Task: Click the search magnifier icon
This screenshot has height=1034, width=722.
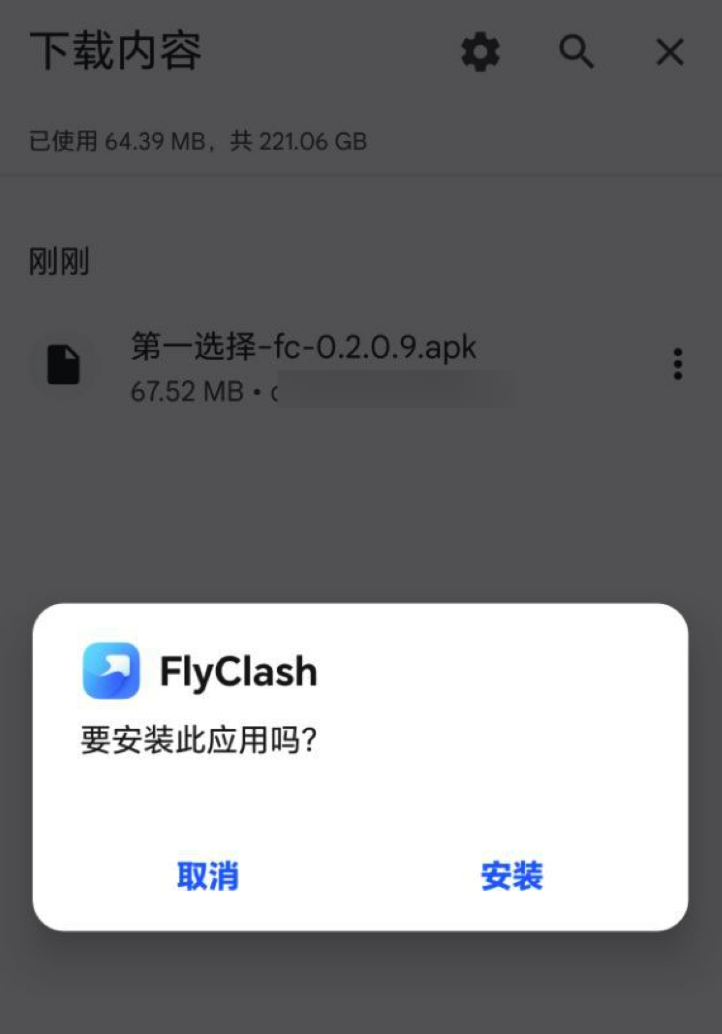Action: [576, 52]
